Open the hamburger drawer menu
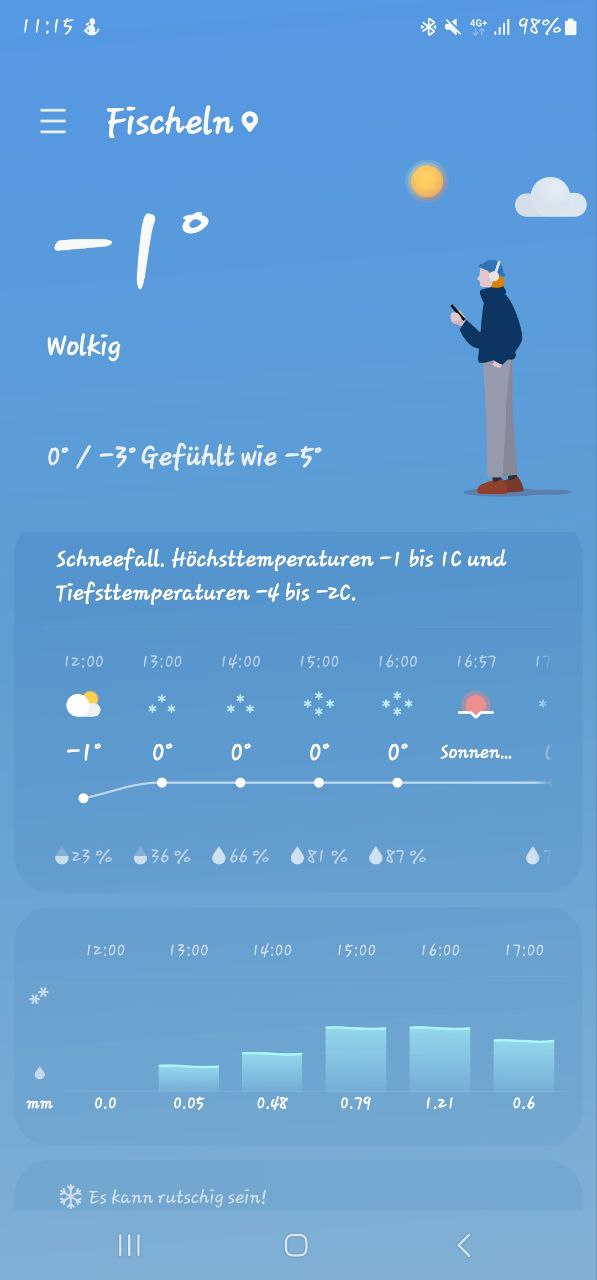 pyautogui.click(x=53, y=122)
